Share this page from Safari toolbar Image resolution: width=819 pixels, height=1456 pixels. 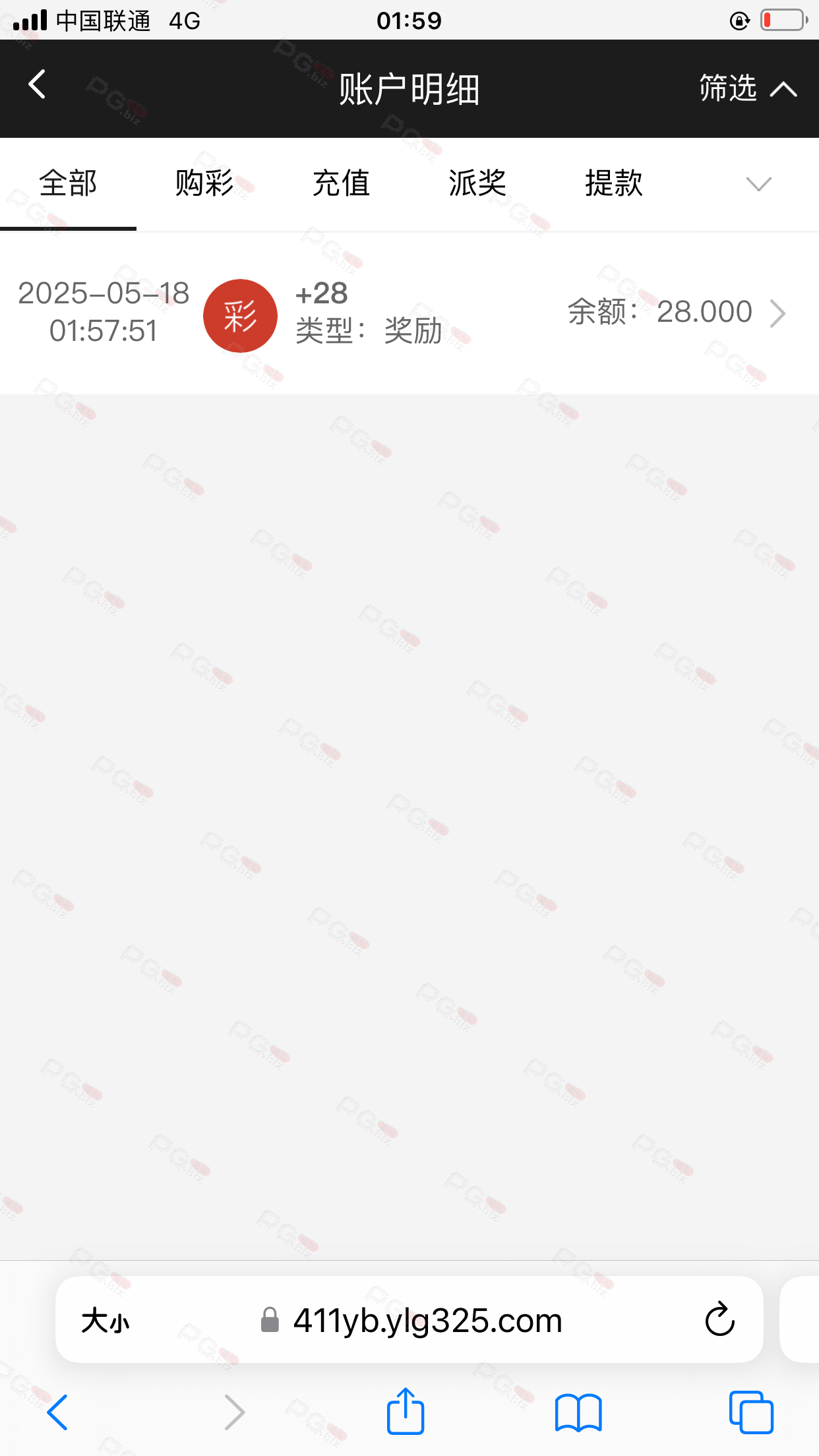point(406,1410)
